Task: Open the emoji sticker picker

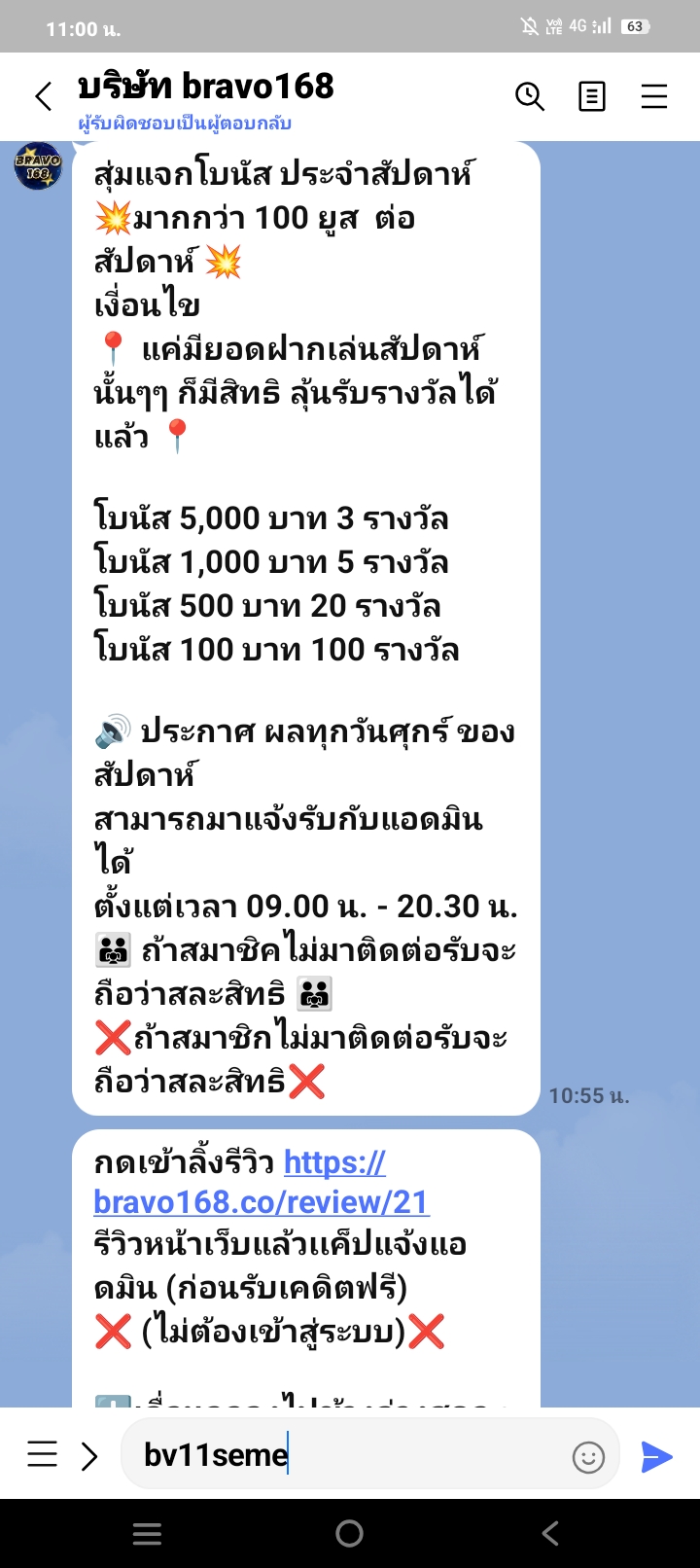Action: pos(588,1456)
